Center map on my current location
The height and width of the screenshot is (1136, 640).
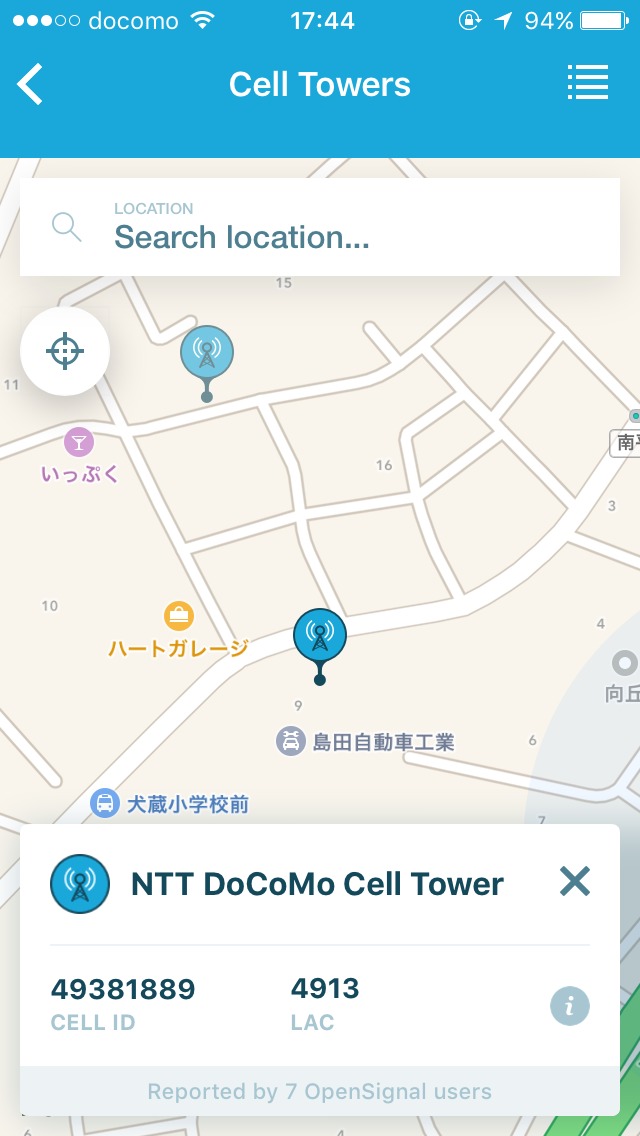coord(65,352)
